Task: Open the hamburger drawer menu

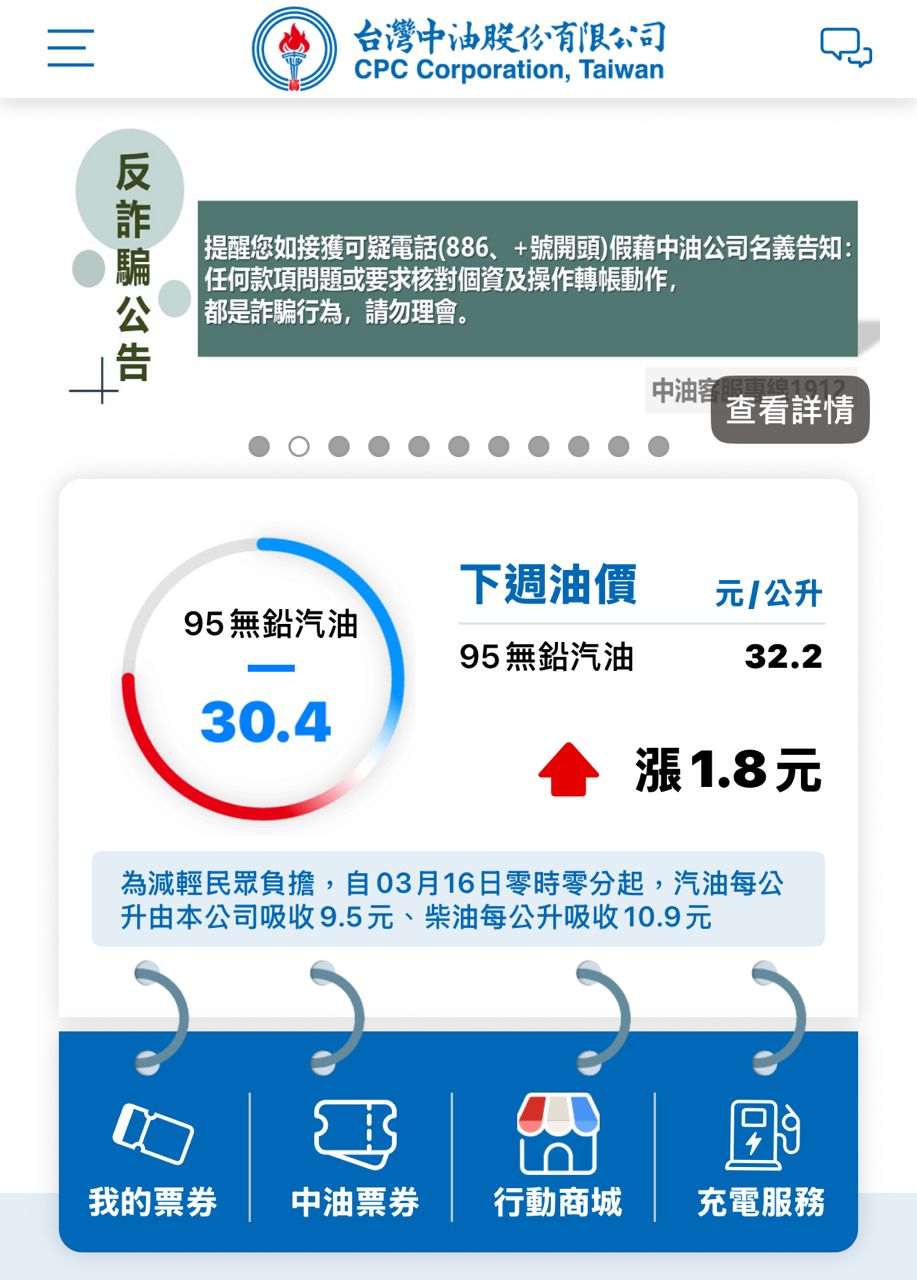Action: (x=70, y=47)
